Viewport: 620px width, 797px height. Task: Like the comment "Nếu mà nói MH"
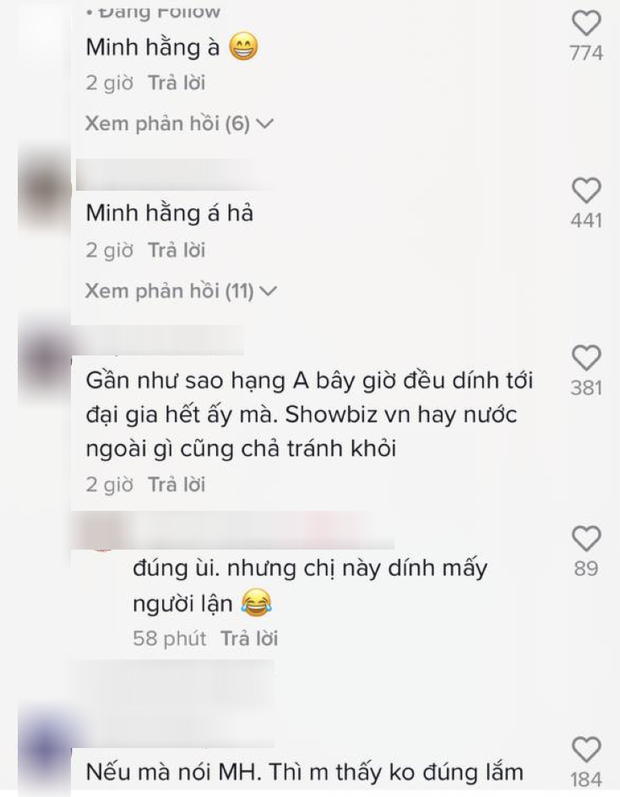585,749
